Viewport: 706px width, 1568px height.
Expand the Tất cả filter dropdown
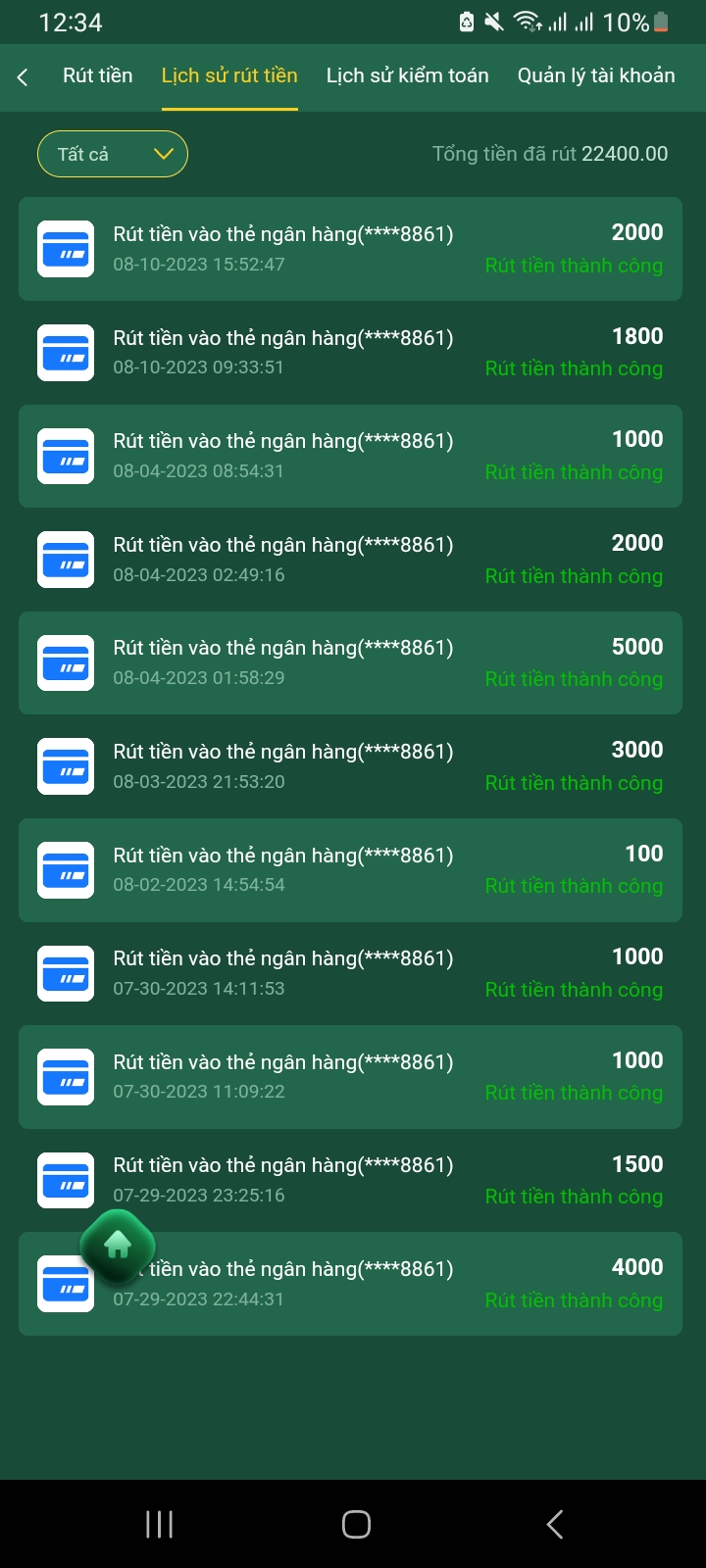(x=113, y=154)
